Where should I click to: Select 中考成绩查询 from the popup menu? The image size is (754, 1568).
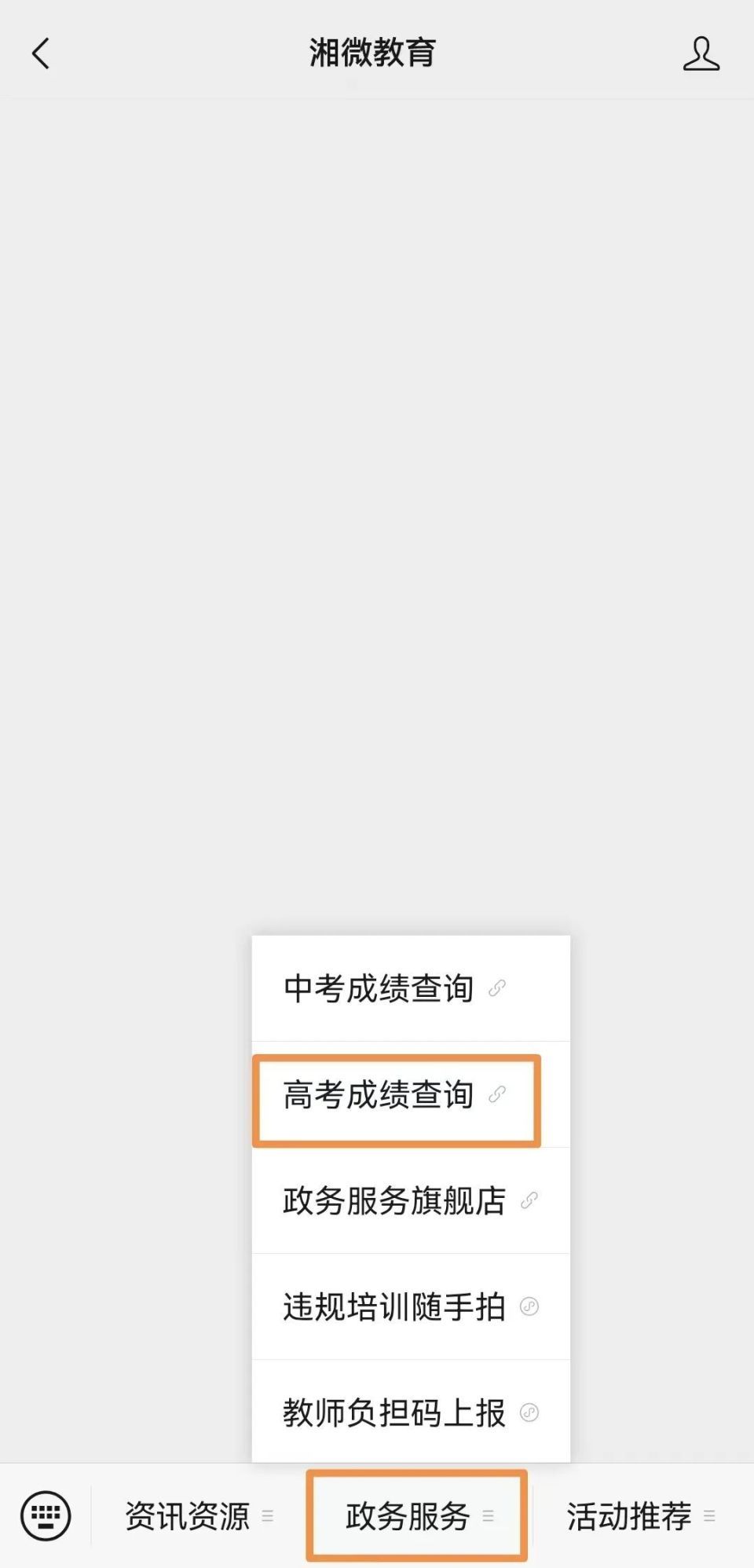pos(378,988)
